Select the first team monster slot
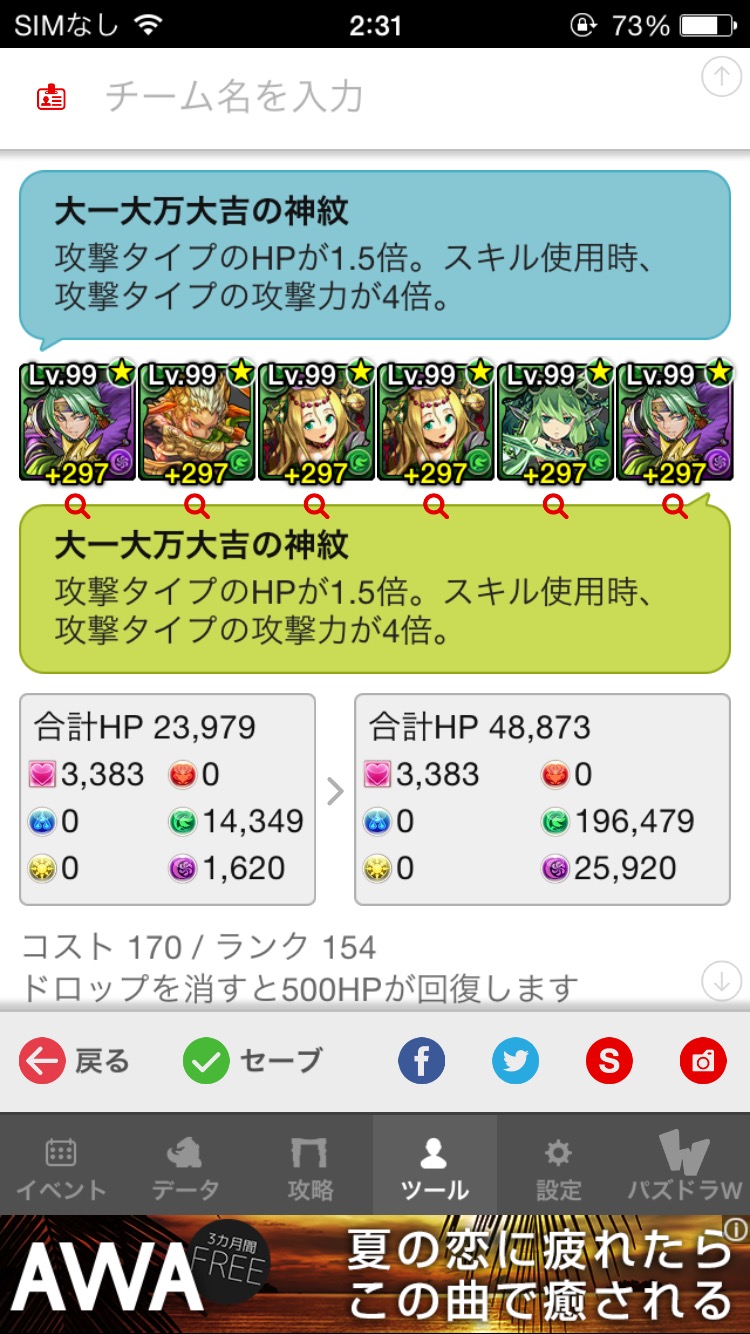Screen dimensions: 750x1334 click(x=77, y=422)
